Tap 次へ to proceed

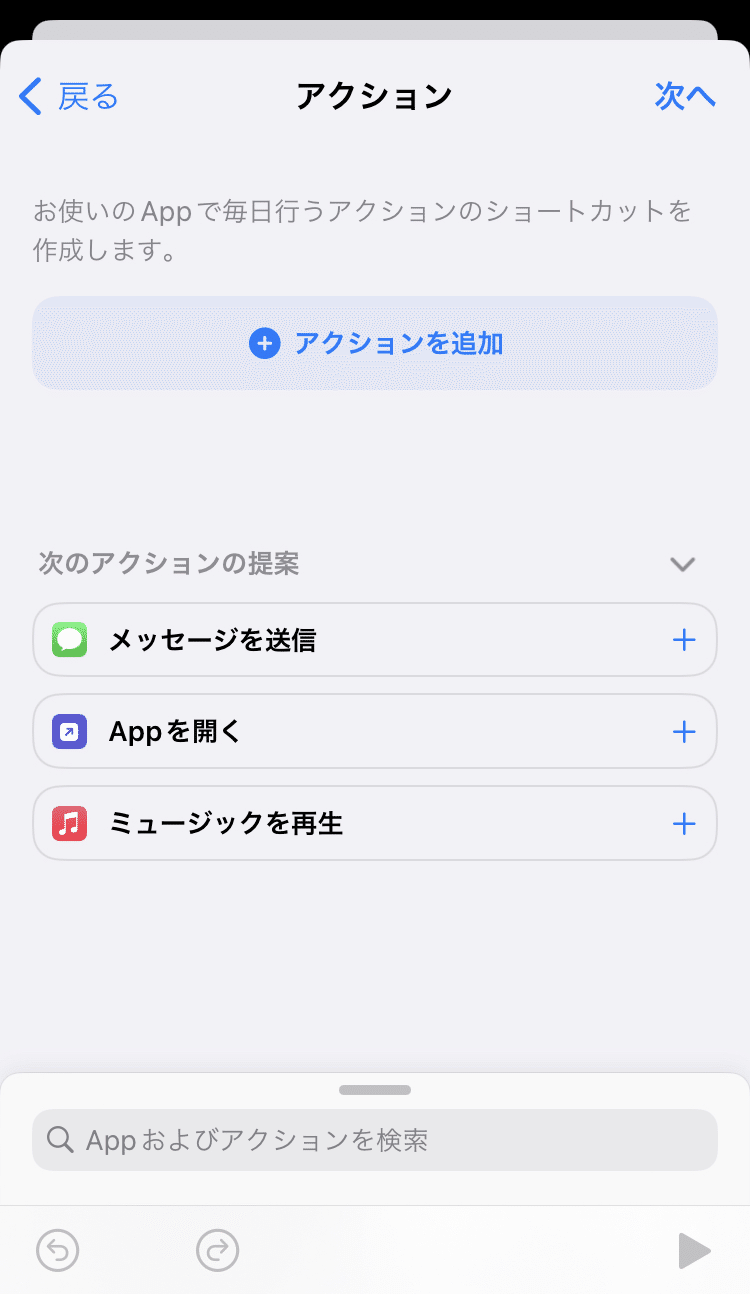(686, 96)
